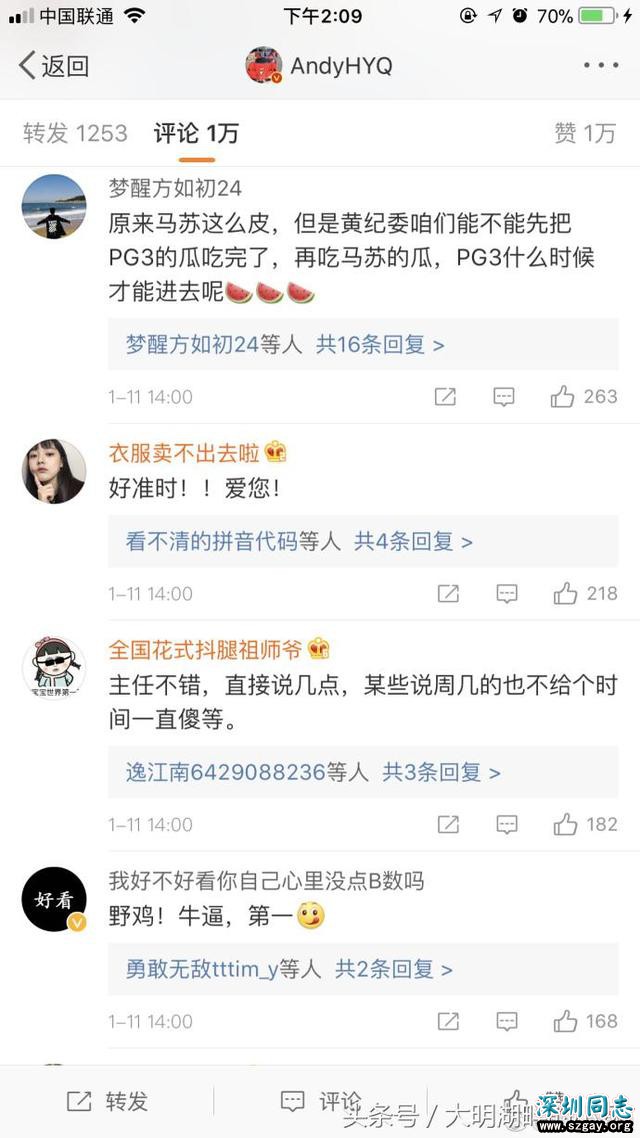Go back using 返回 button
Viewport: 640px width, 1138px height.
tap(55, 66)
